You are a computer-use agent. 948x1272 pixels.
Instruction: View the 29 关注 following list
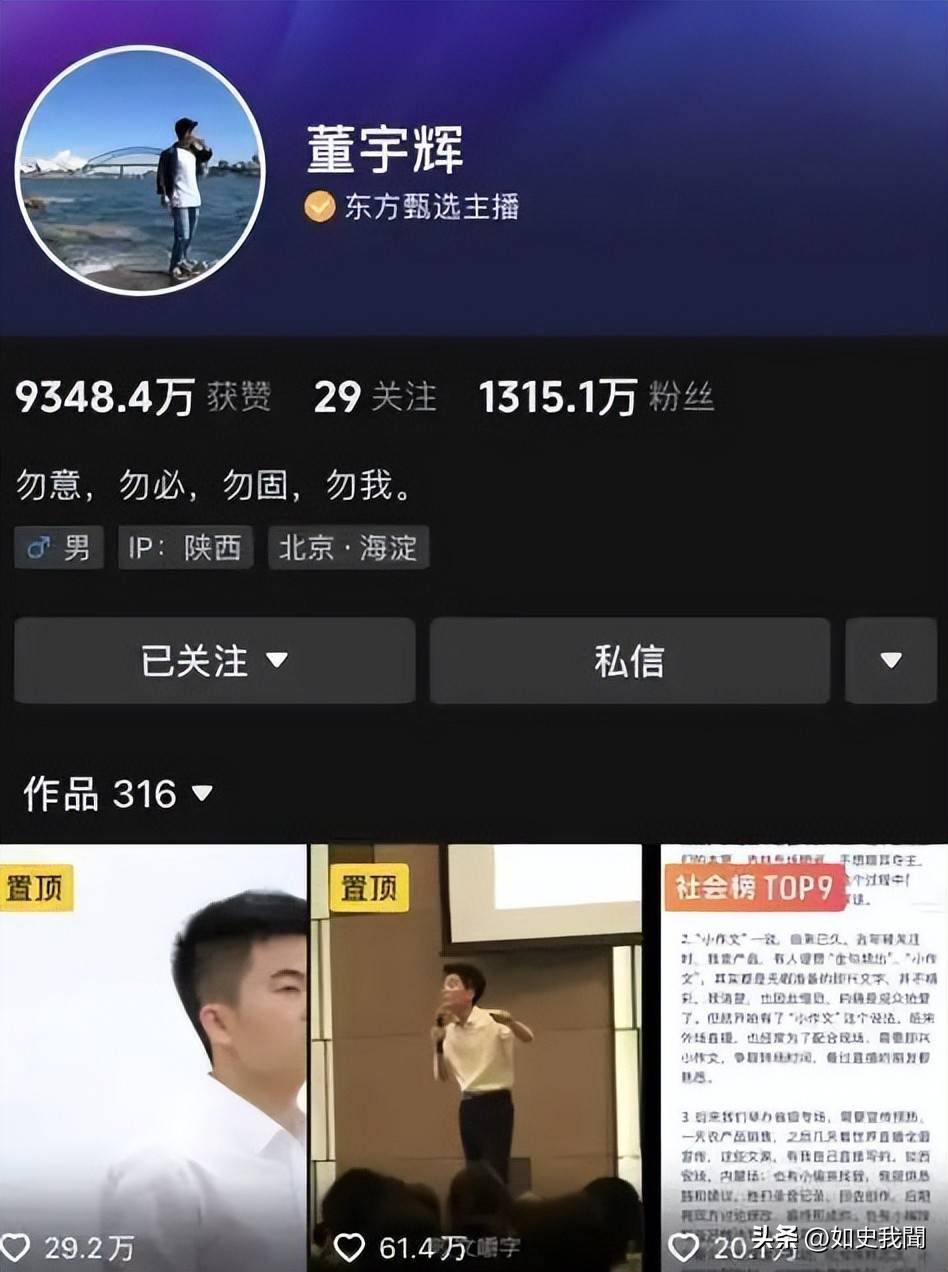tap(375, 398)
